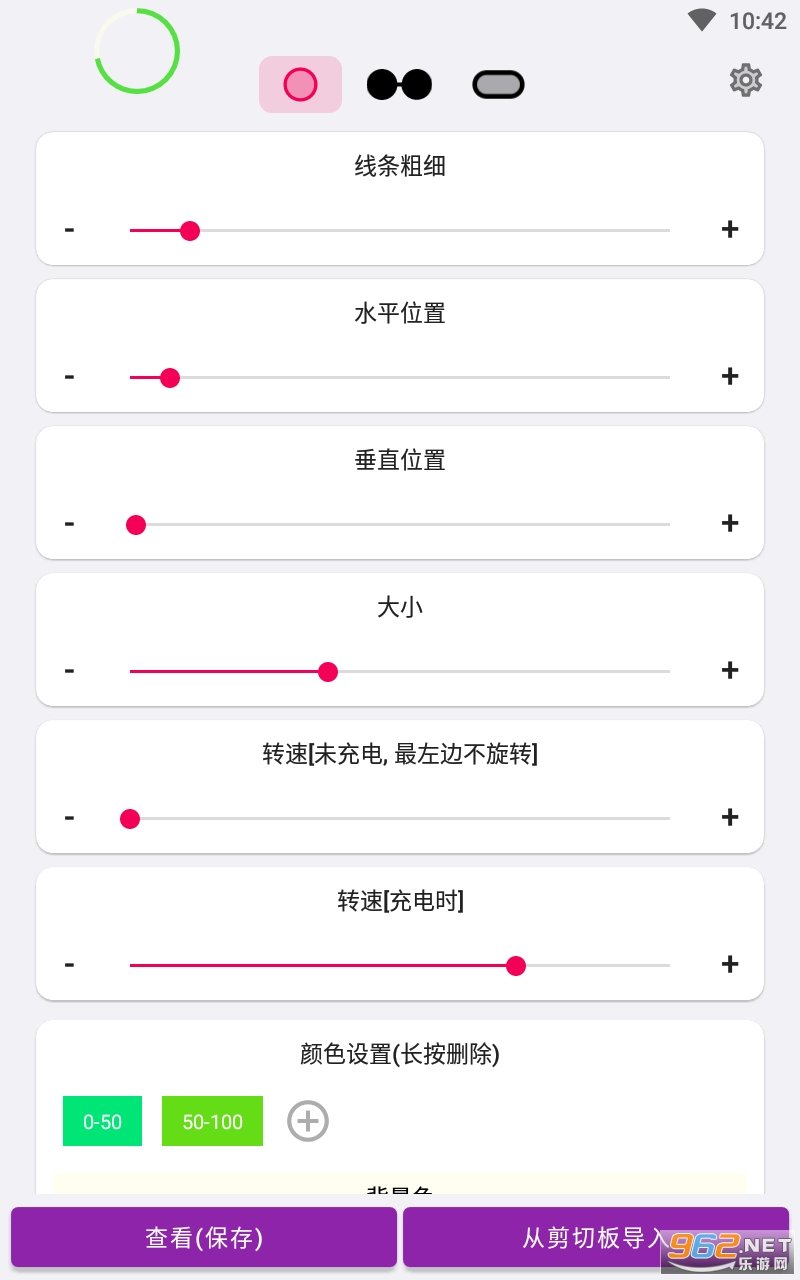
Task: Increase 转速[未充电] with the plus button
Action: click(x=730, y=817)
